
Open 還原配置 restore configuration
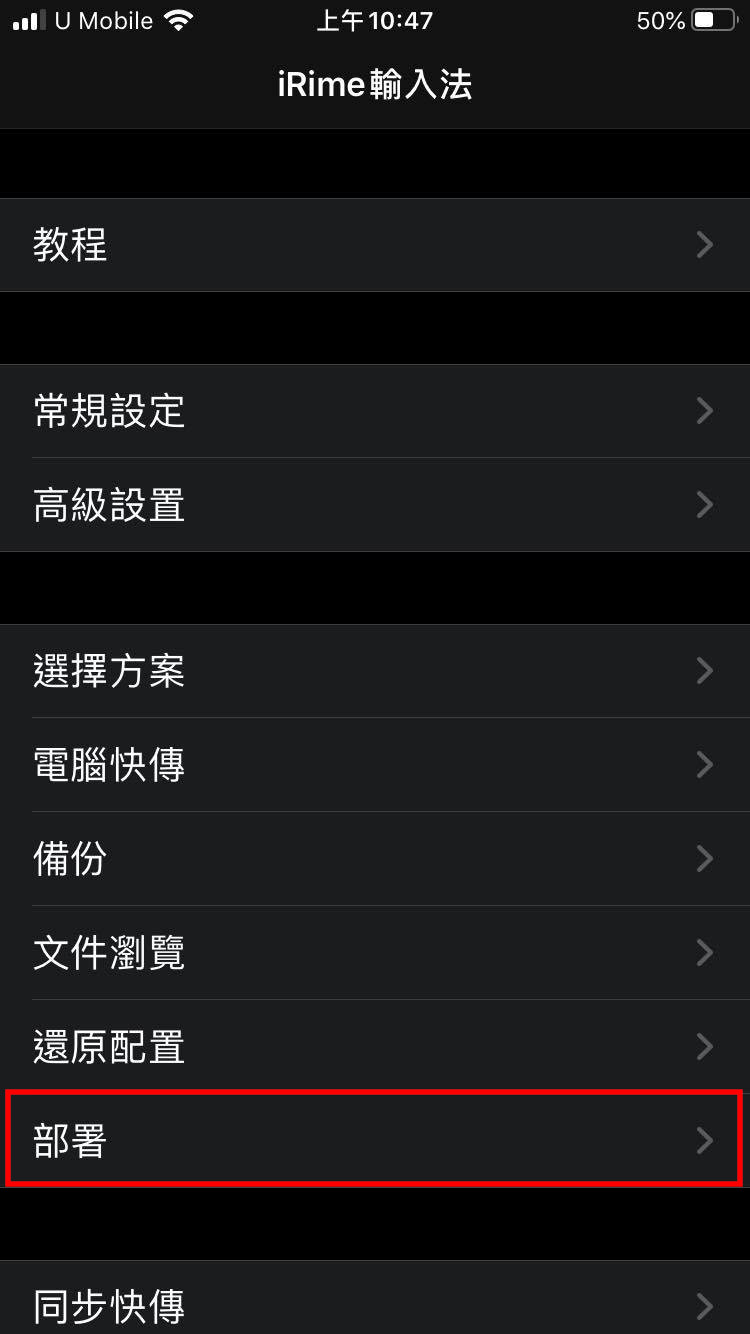[375, 1047]
